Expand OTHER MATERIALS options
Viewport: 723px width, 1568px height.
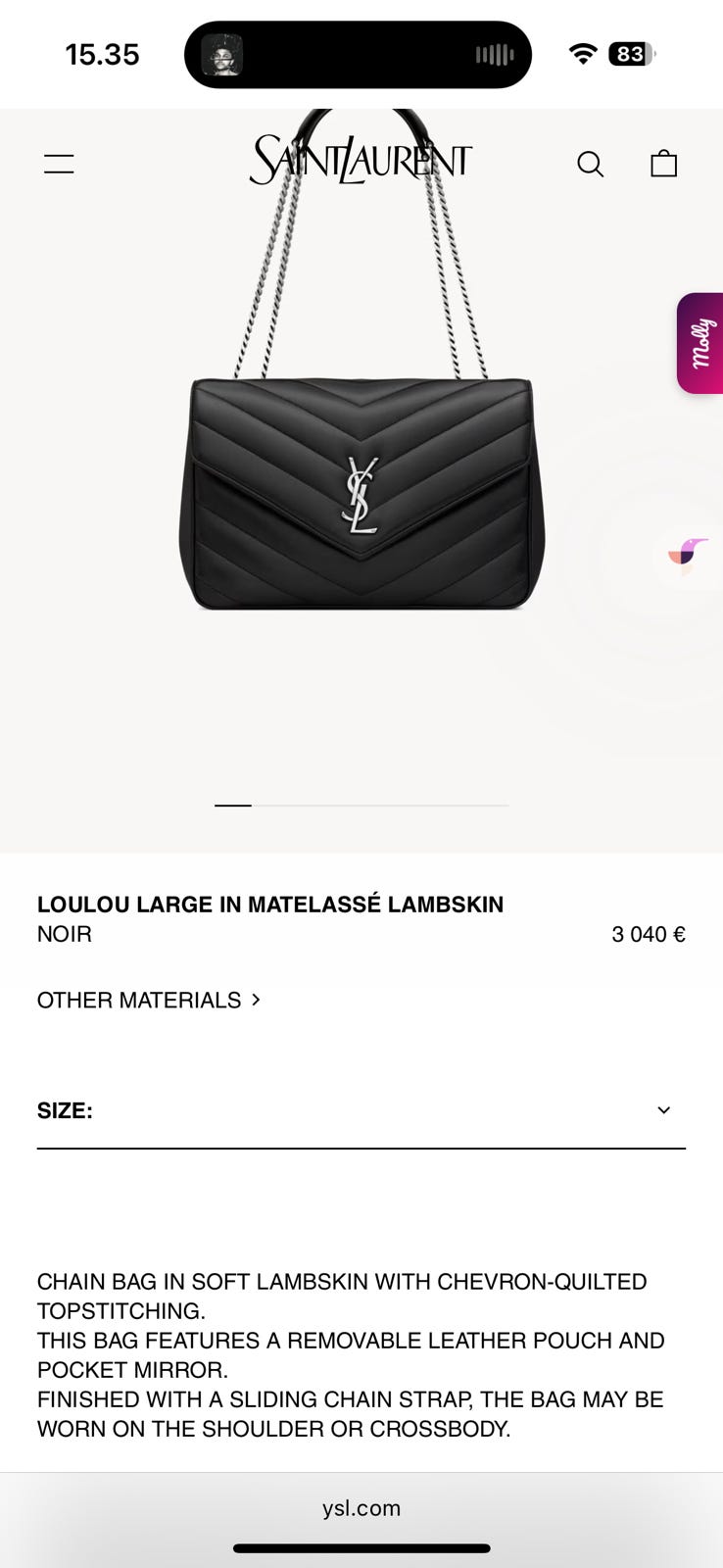click(x=150, y=1000)
